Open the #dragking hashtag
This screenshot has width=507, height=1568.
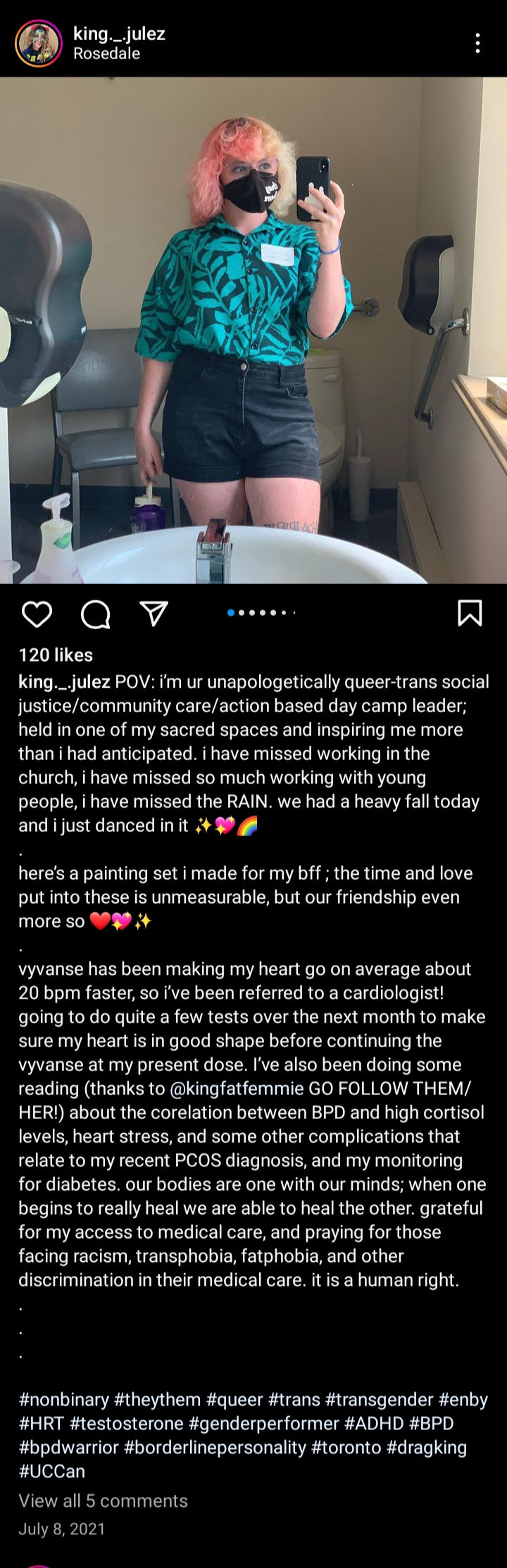[x=427, y=1448]
